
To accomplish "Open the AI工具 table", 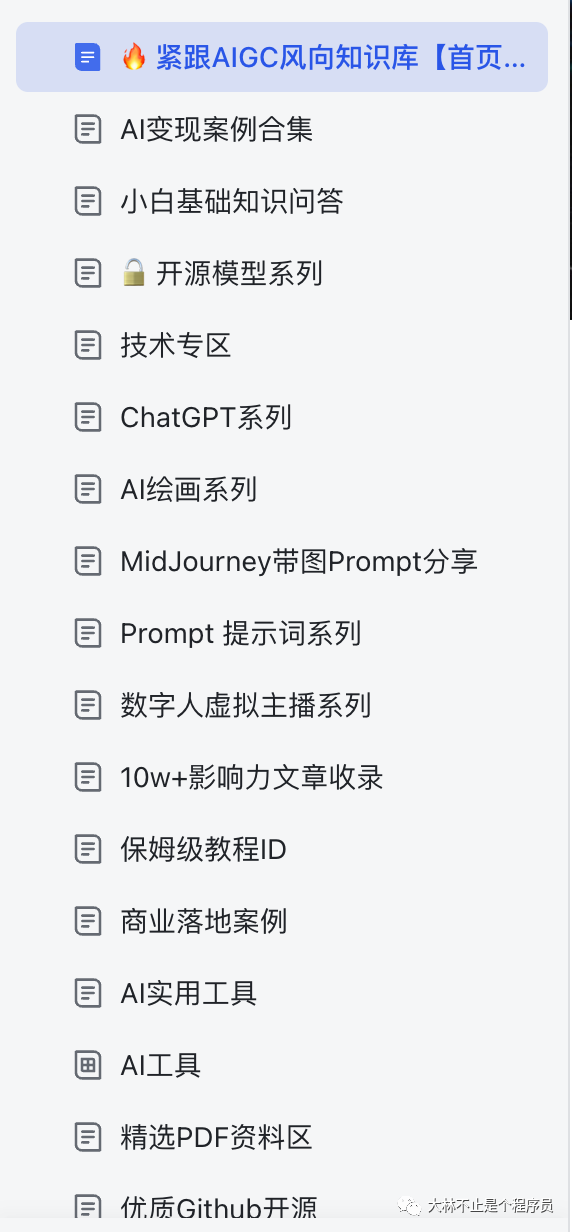I will 282,1065.
